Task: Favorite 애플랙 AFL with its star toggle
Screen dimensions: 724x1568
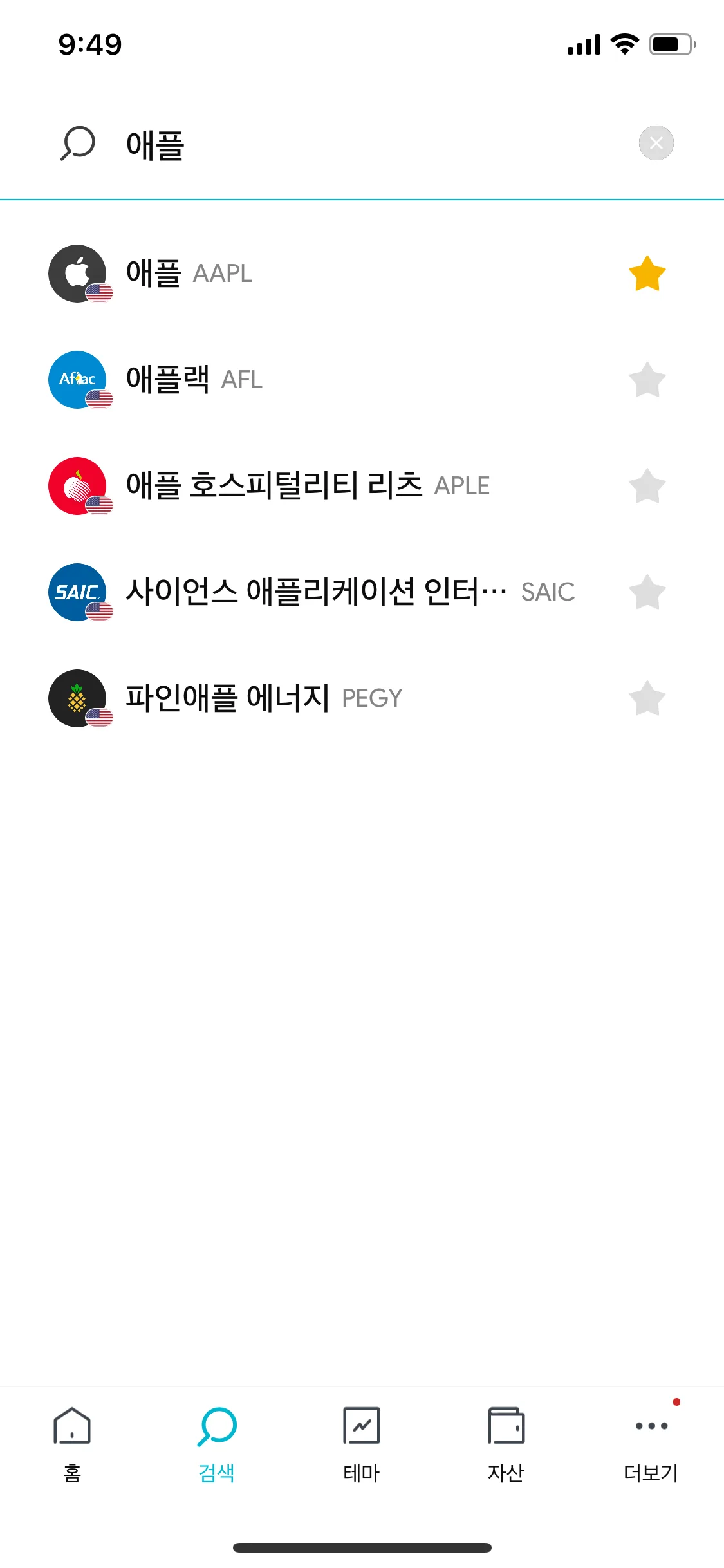Action: pyautogui.click(x=647, y=380)
